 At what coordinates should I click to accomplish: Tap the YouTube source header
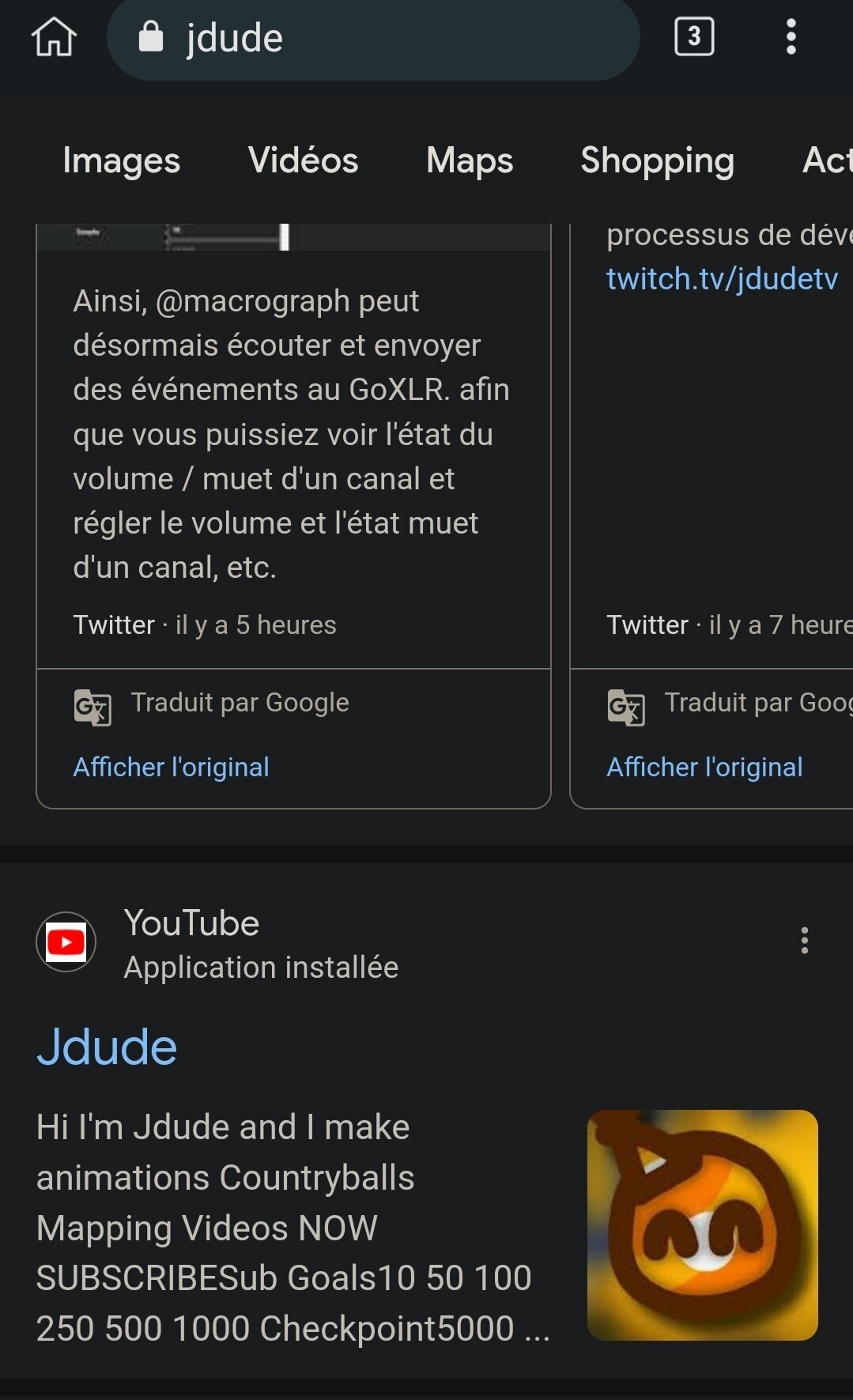tap(191, 942)
